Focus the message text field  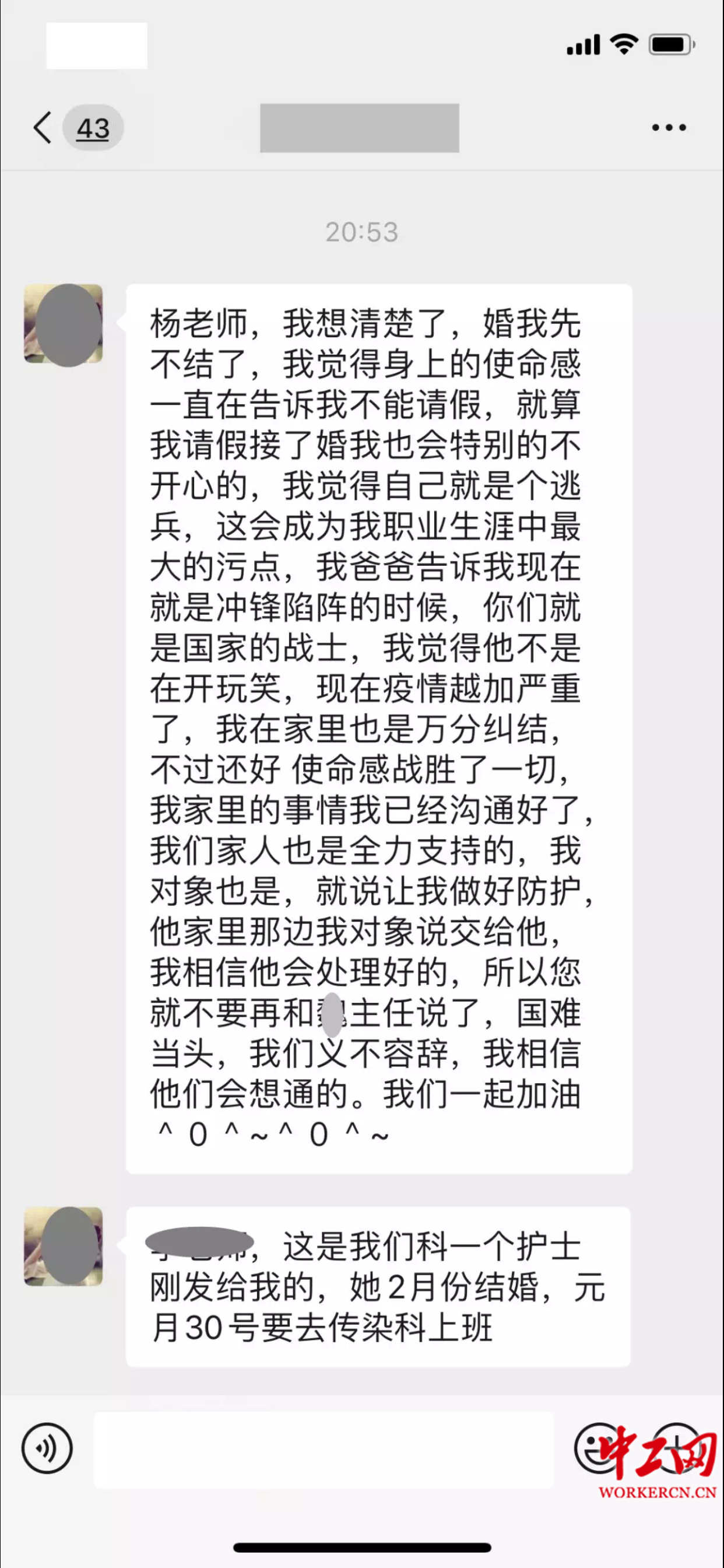[323, 1450]
